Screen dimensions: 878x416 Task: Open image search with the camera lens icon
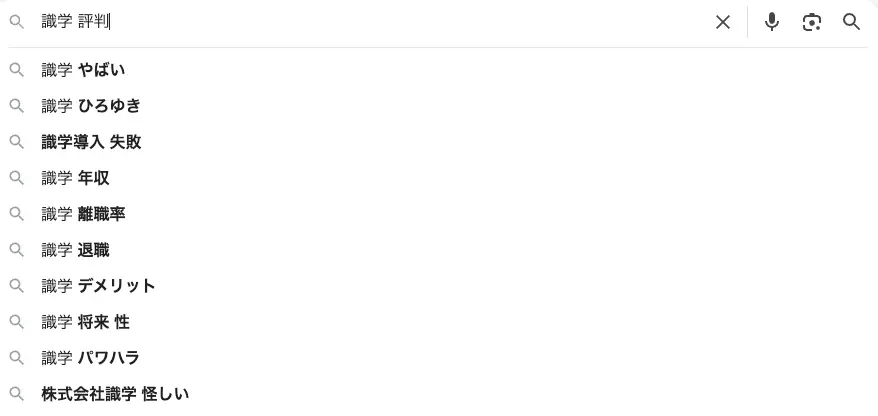click(812, 22)
